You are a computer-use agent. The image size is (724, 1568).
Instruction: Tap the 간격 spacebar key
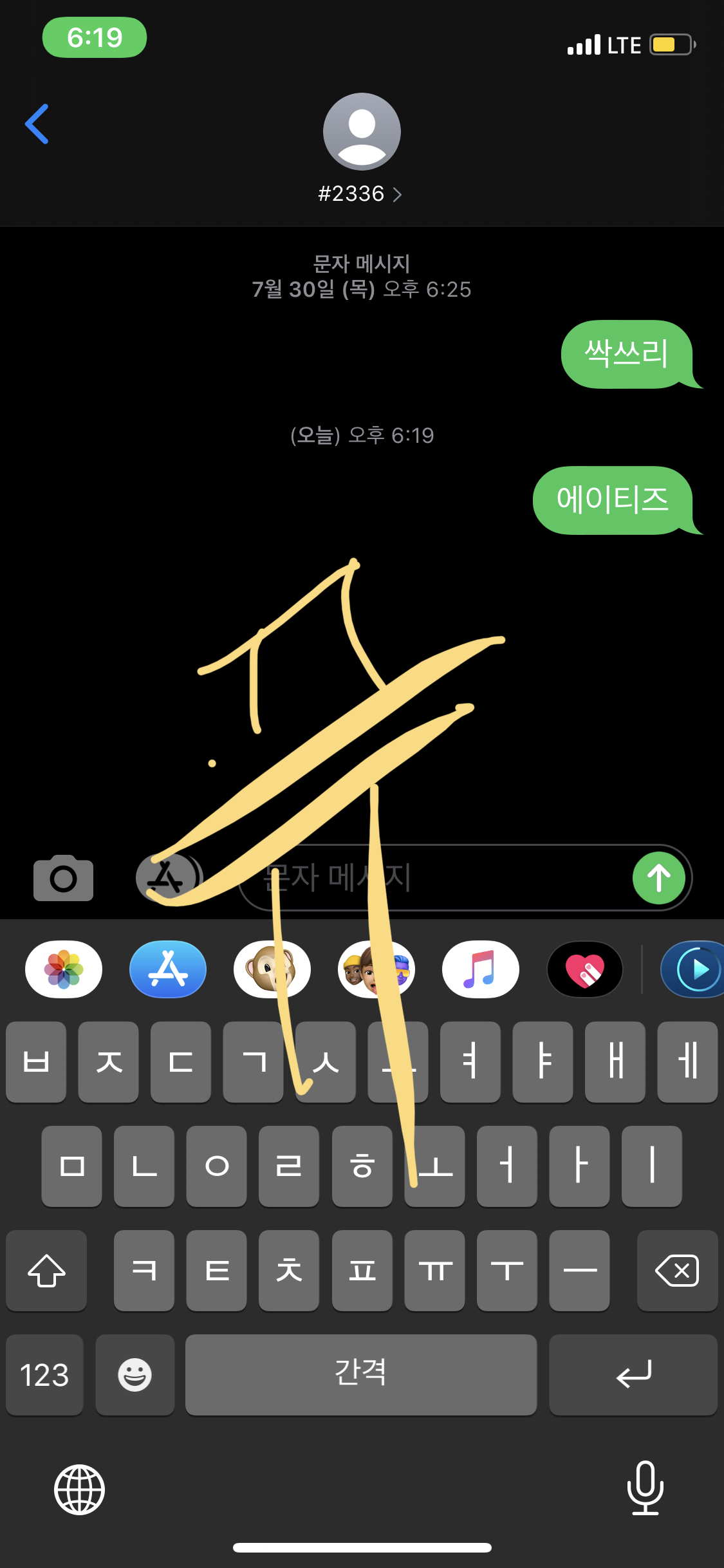click(x=361, y=1375)
